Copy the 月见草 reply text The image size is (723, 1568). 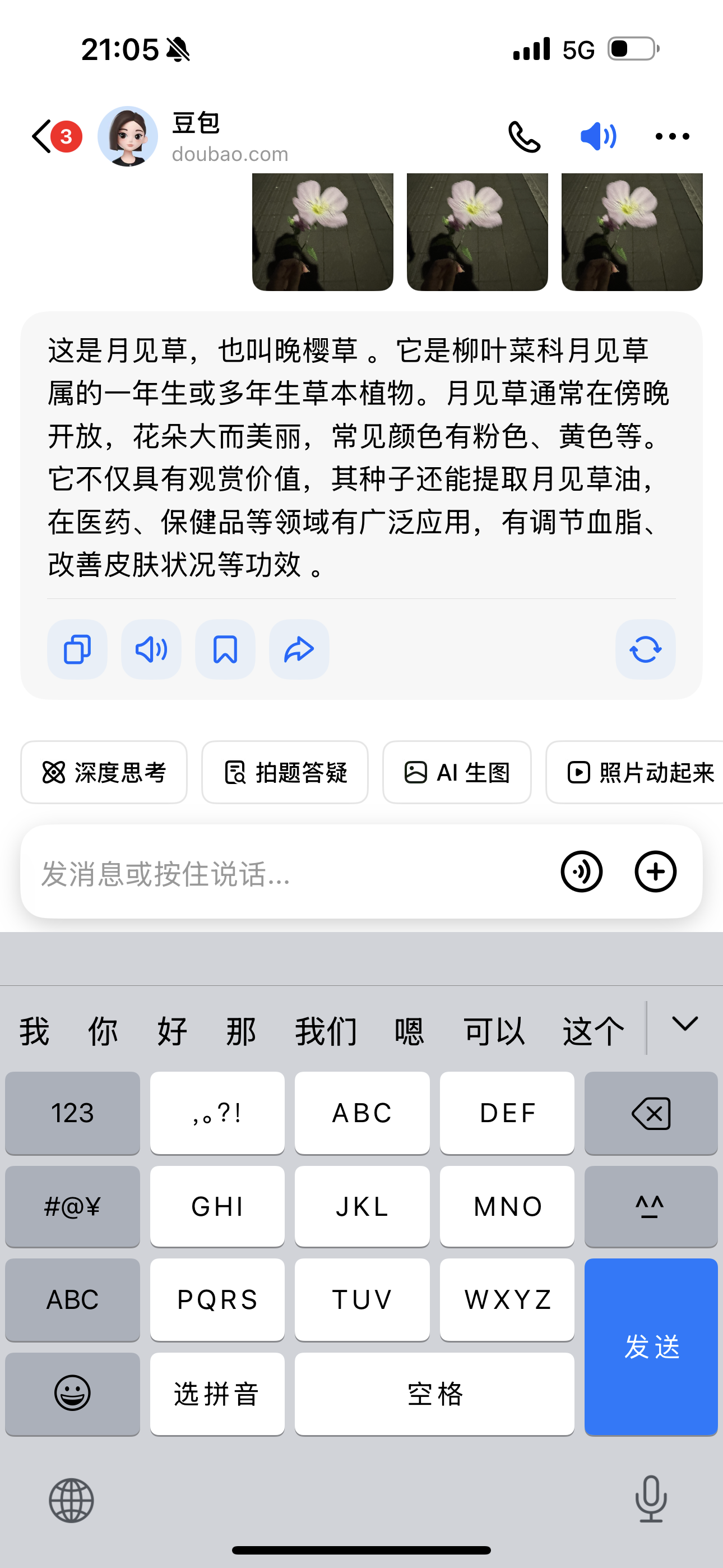tap(77, 649)
